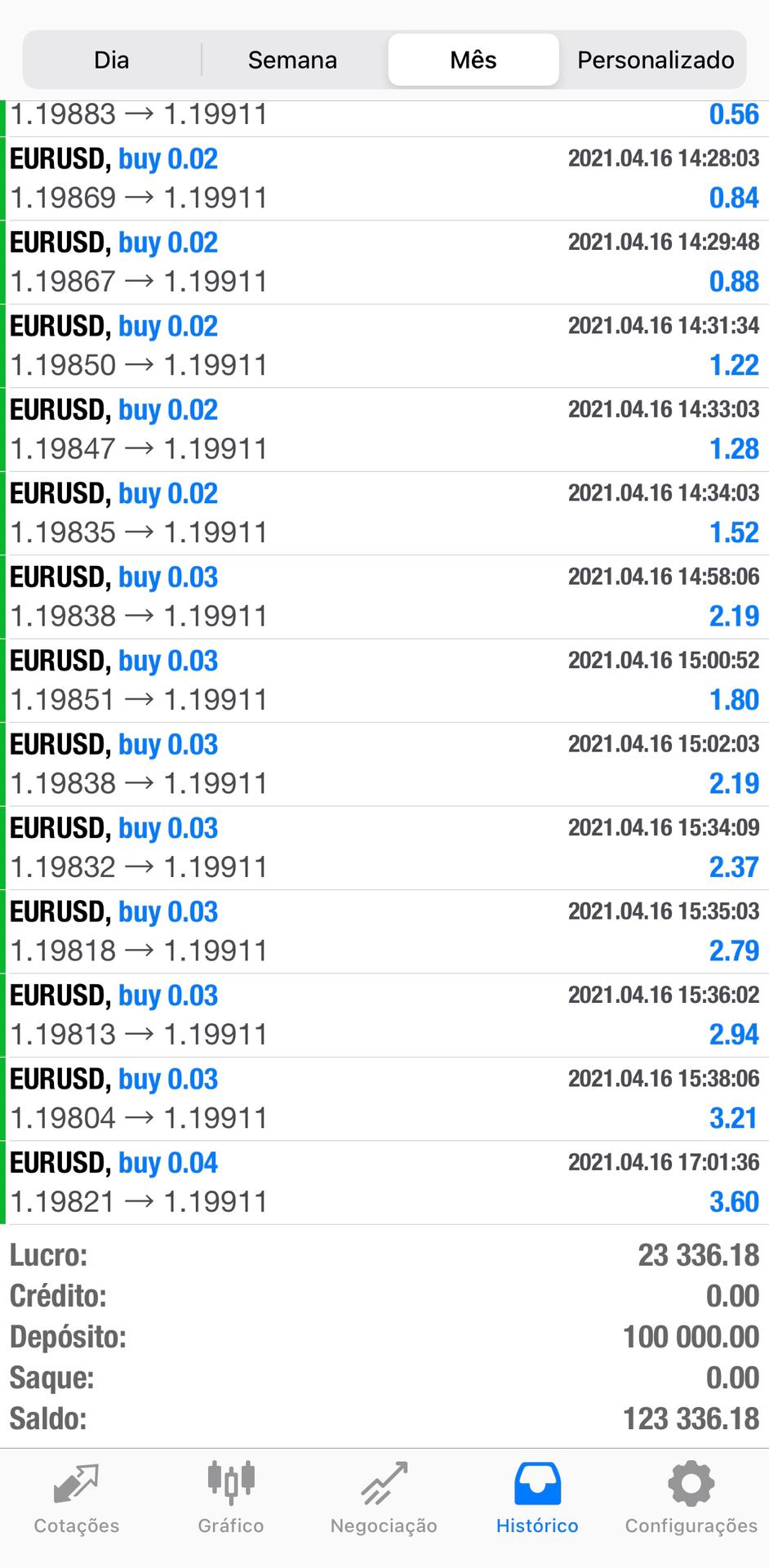Expand the EURUSD trade from 14:28:03
Screen dimensions: 769x1568
pyautogui.click(x=384, y=179)
